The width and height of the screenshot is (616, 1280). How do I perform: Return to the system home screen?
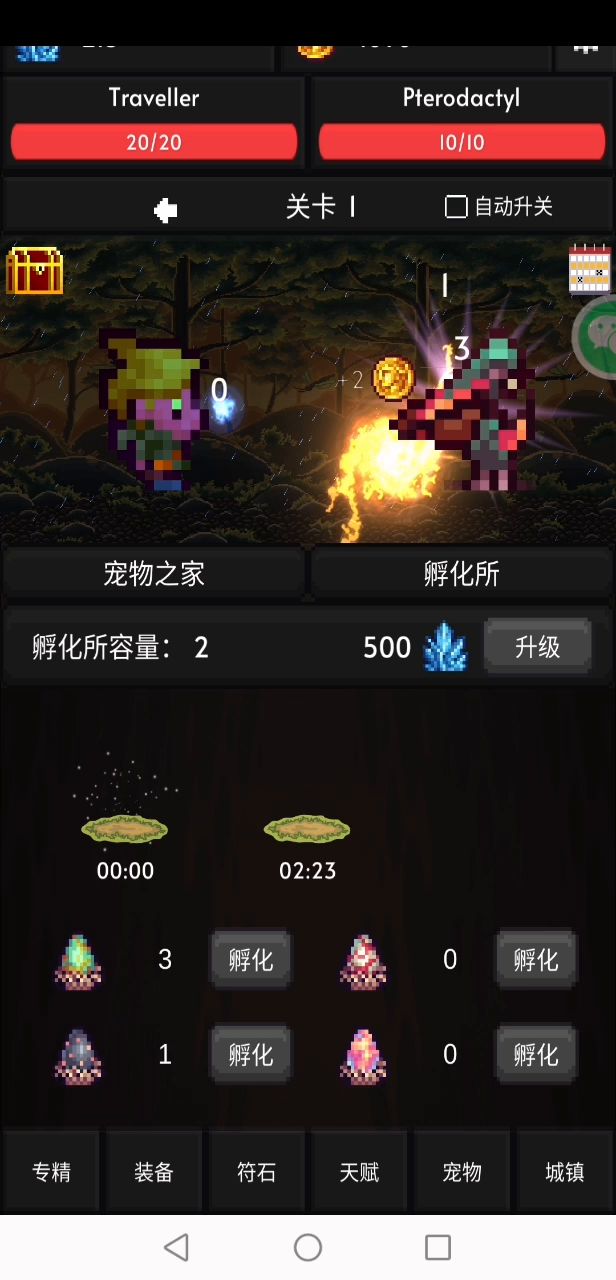tap(308, 1247)
